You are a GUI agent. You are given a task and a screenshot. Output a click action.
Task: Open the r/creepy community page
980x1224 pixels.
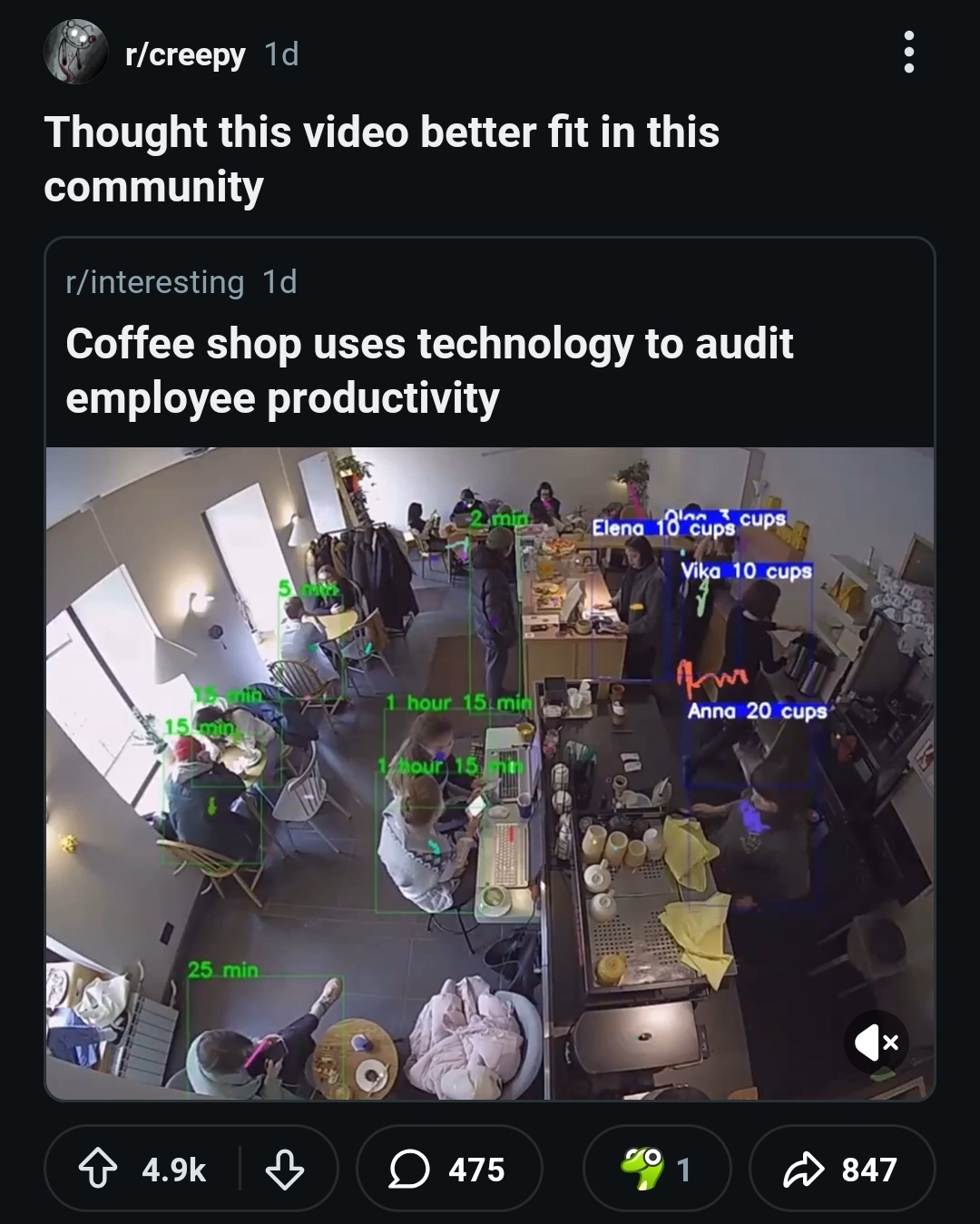point(185,54)
